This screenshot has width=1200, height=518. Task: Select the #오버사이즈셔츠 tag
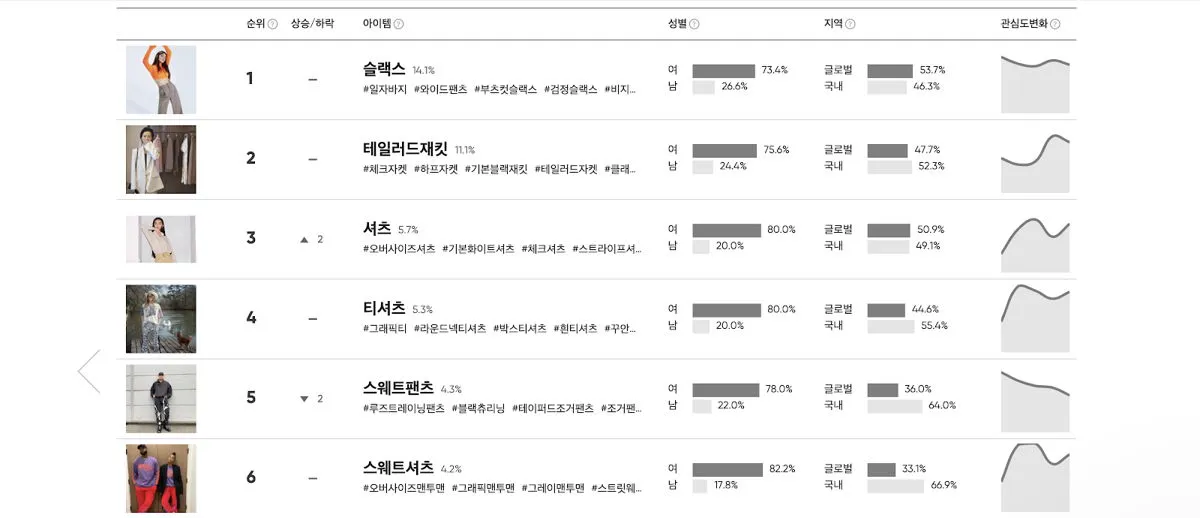(x=399, y=249)
